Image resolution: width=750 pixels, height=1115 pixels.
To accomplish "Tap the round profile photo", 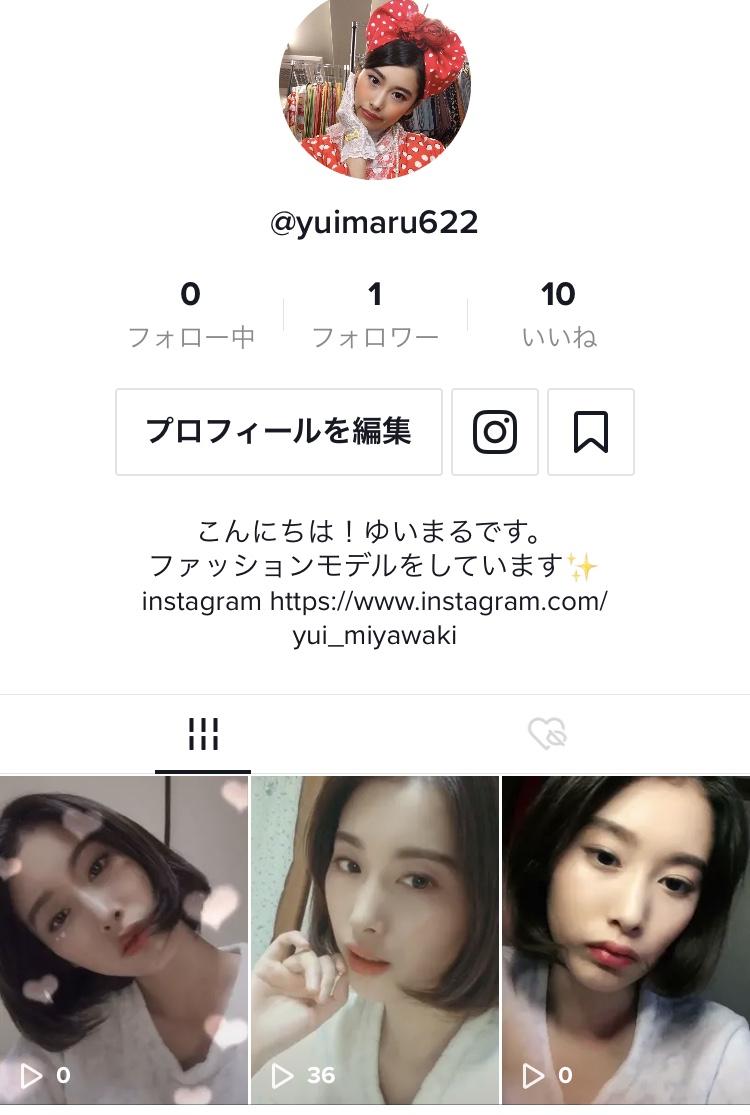I will [374, 88].
